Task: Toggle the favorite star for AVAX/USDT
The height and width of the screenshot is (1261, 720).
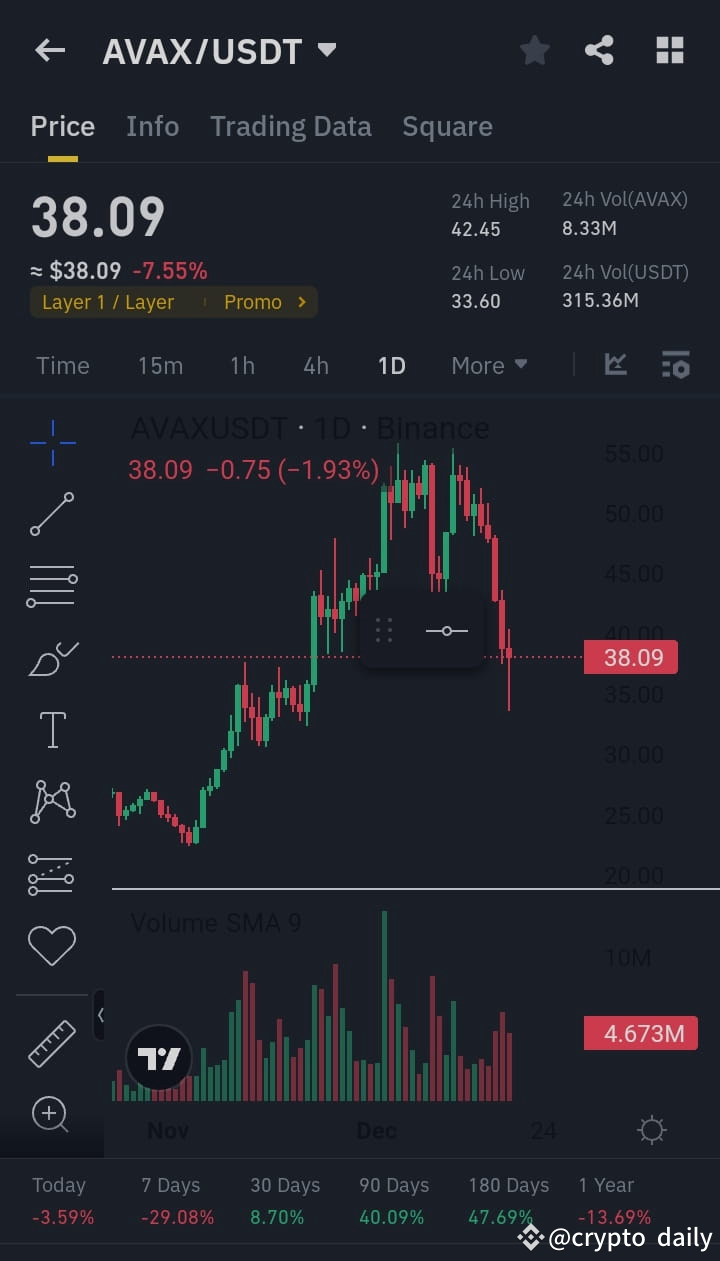Action: point(534,50)
